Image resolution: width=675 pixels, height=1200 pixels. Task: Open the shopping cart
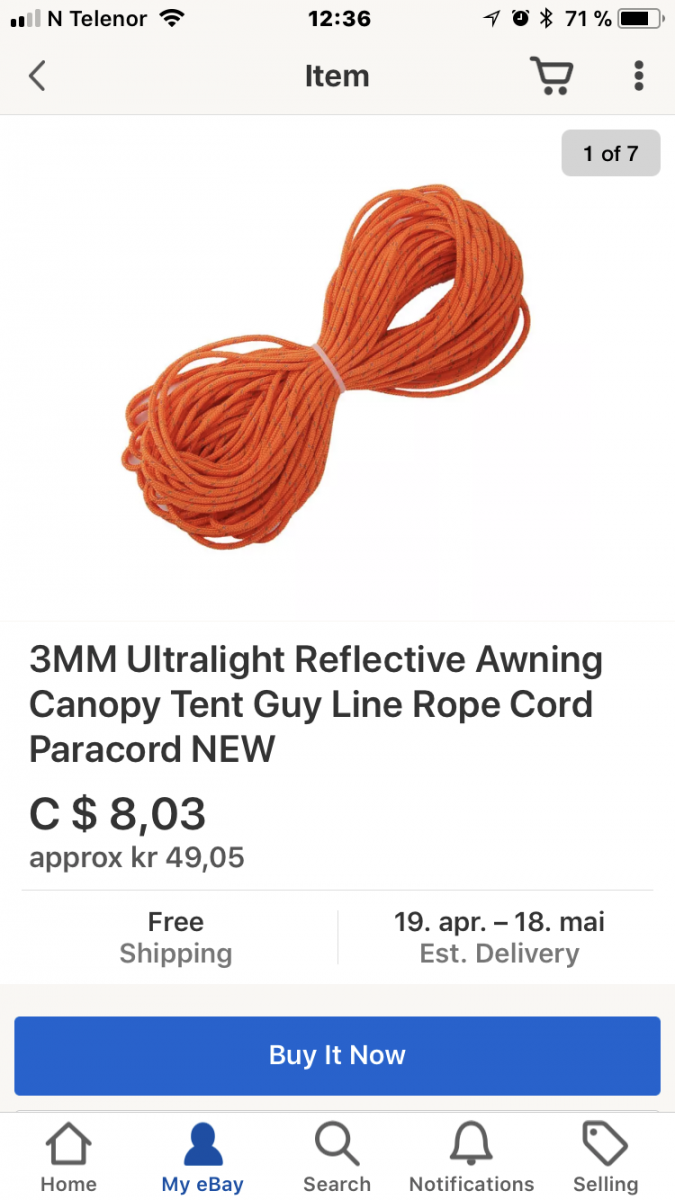[550, 76]
